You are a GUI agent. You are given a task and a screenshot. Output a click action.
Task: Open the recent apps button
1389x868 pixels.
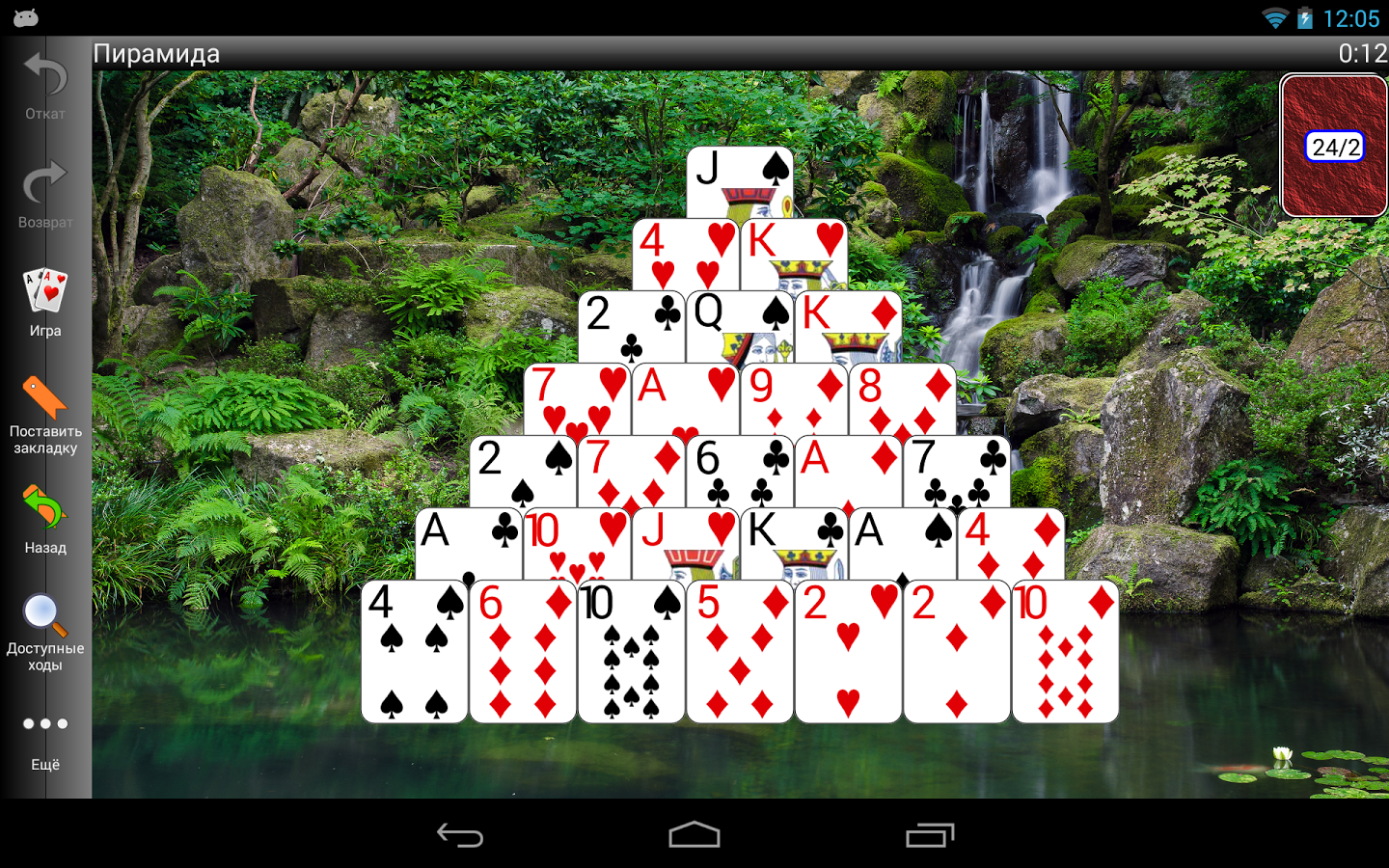click(929, 835)
